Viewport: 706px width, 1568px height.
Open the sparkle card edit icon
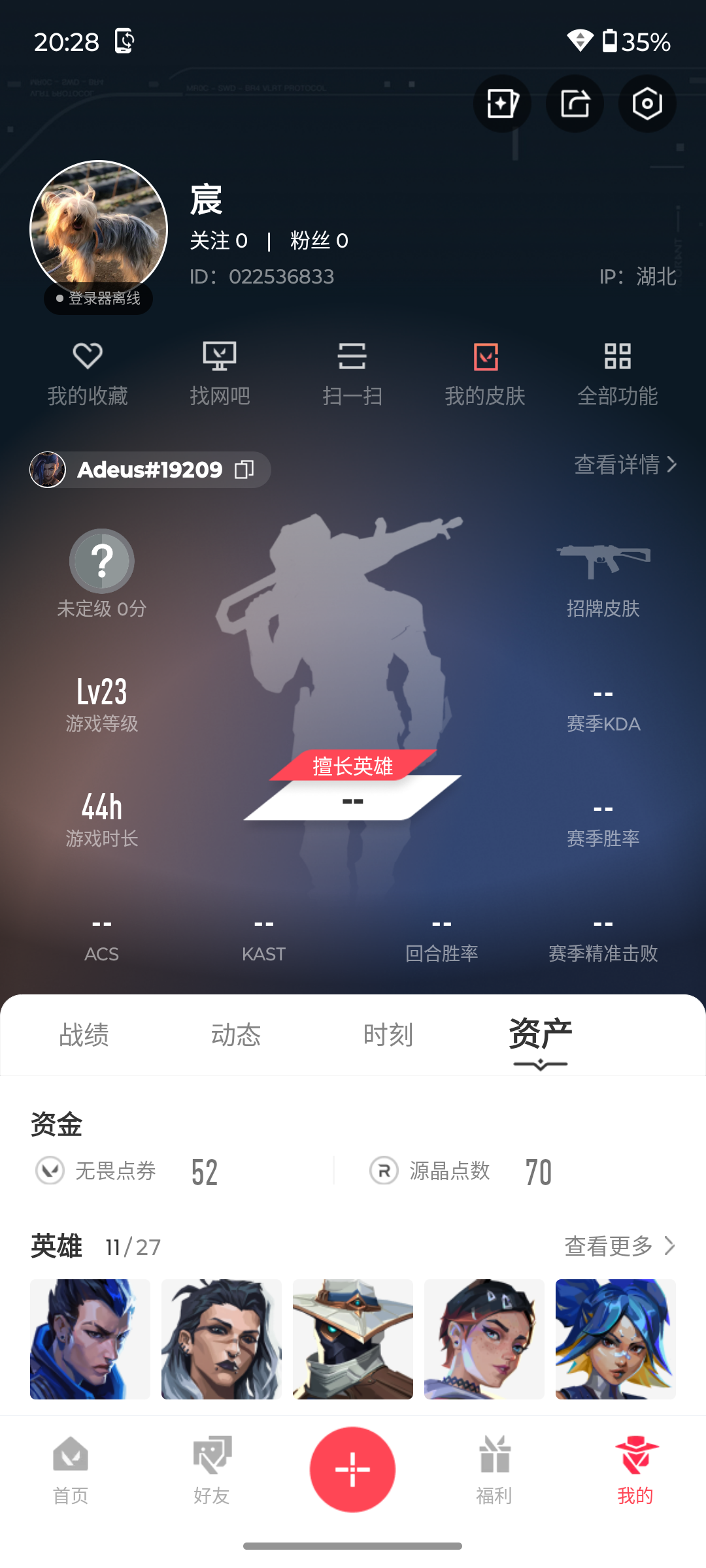pos(502,103)
